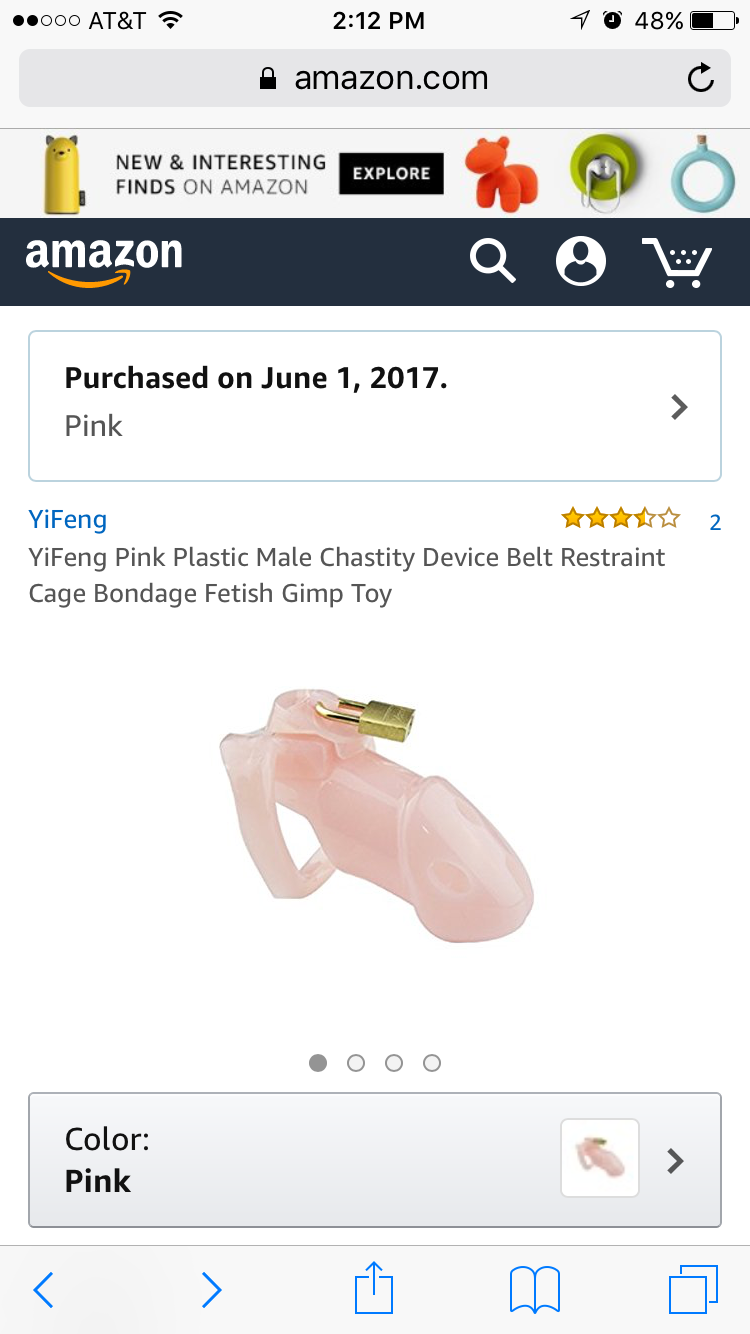Reload the page
The image size is (750, 1334).
701,78
